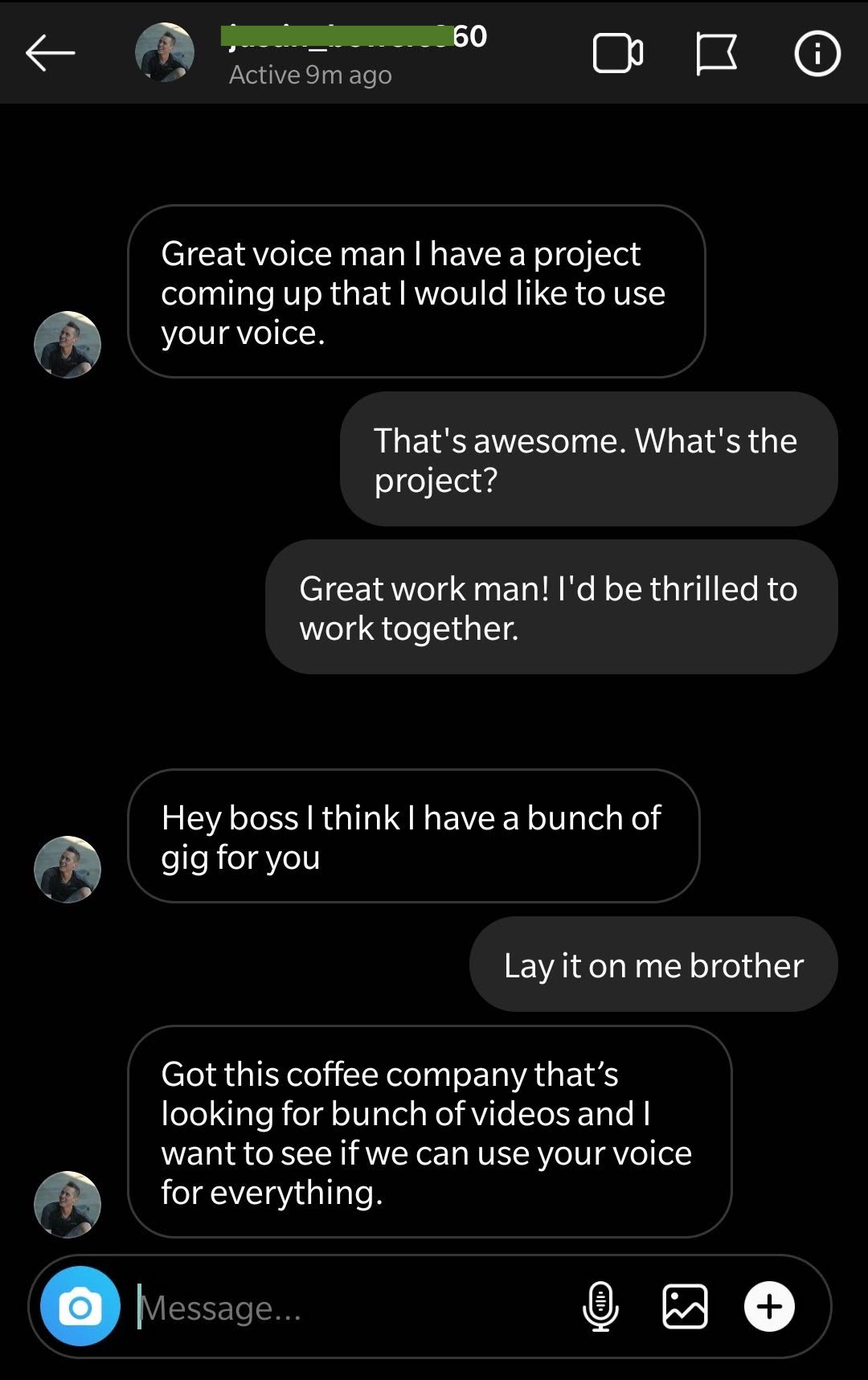Tap the flag icon in header
Screen dimensions: 868x1380
point(716,54)
